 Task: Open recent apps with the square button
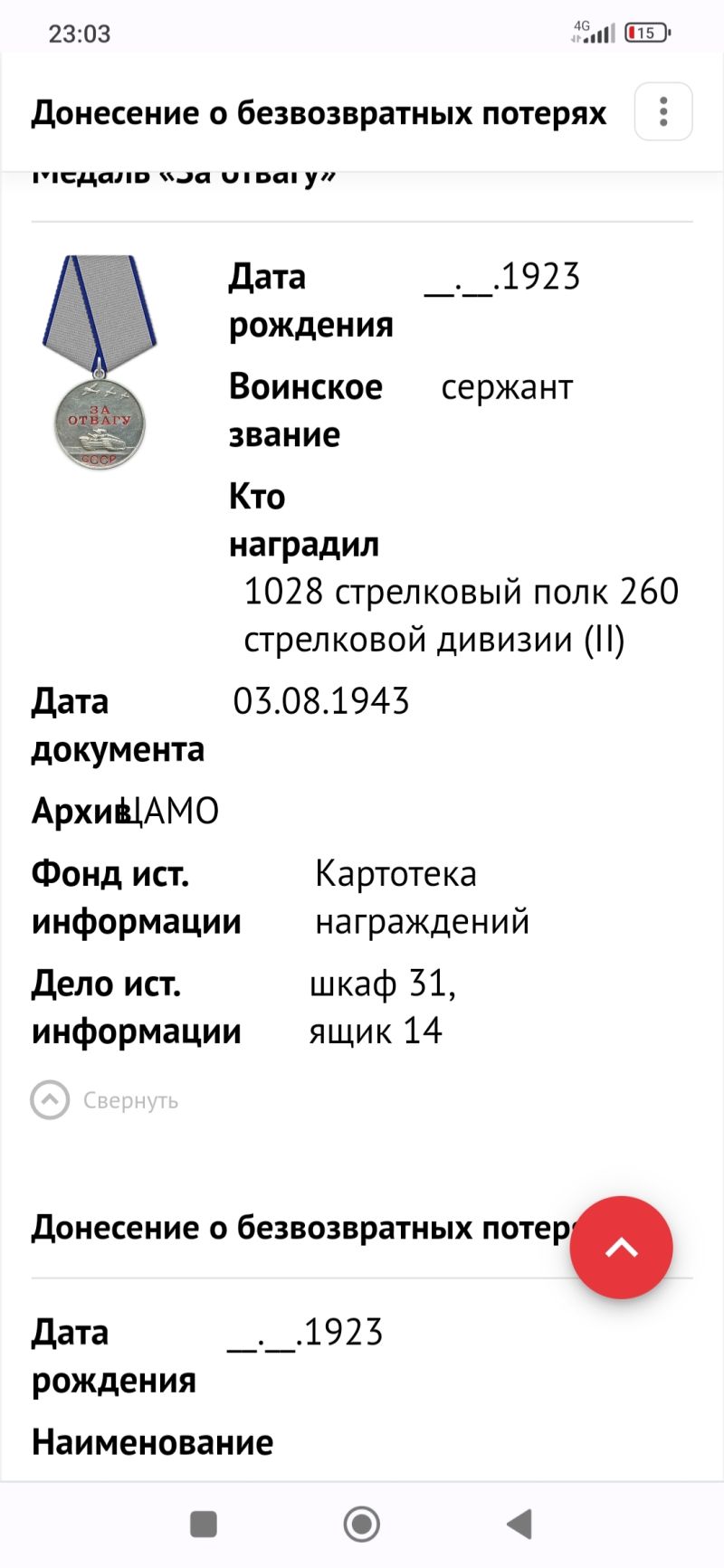[204, 1525]
